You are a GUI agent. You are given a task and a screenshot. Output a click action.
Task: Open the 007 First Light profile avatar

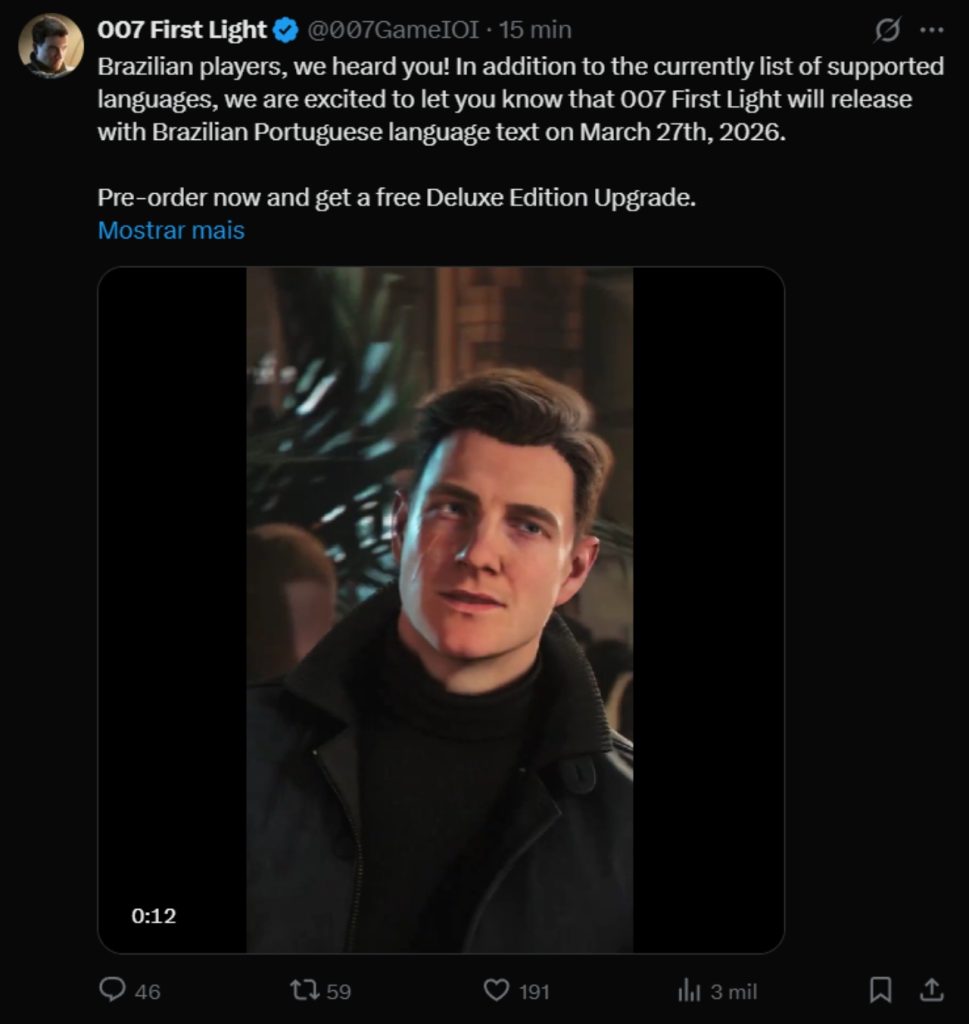coord(50,46)
